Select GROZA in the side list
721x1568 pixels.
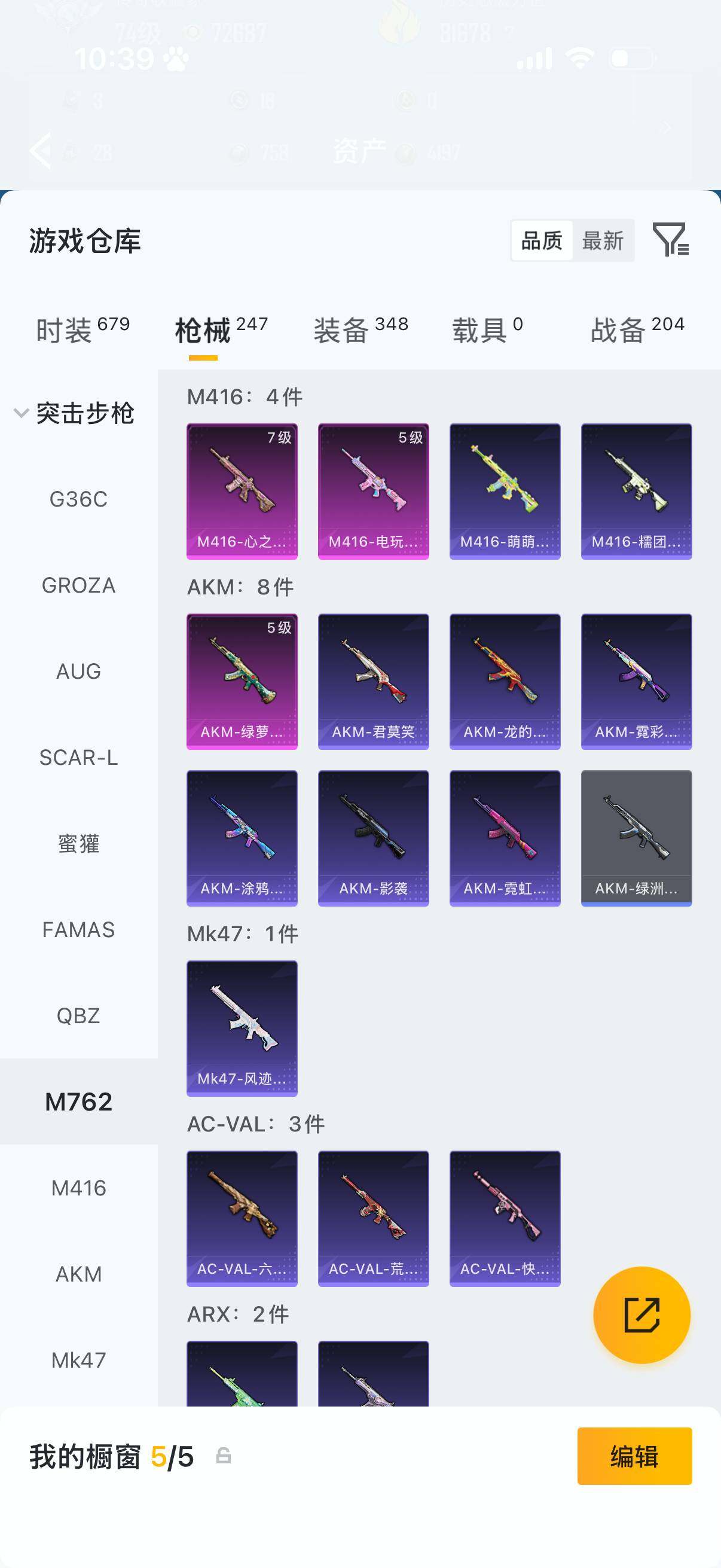click(78, 585)
